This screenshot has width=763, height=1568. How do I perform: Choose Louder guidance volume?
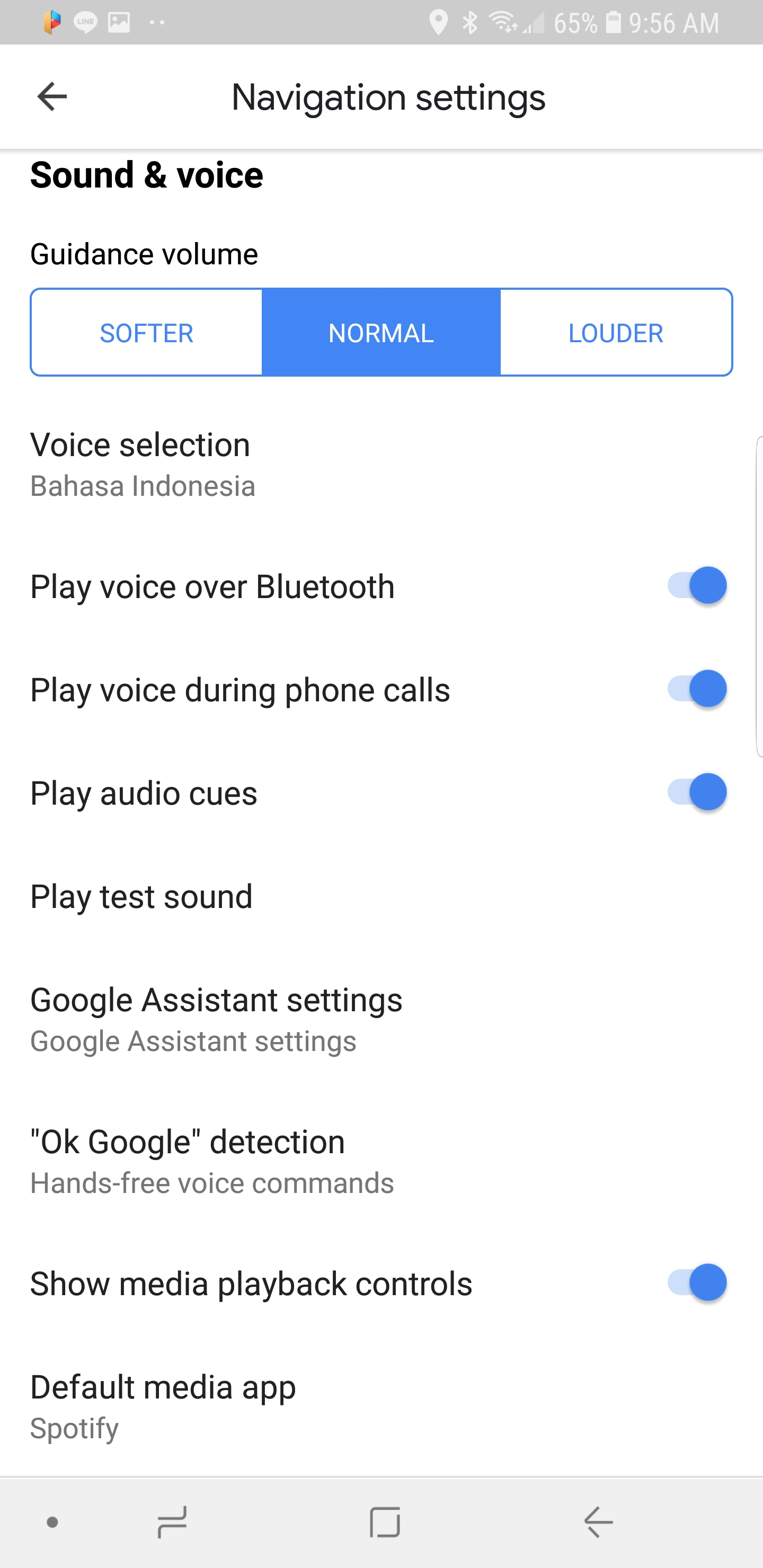coord(616,332)
